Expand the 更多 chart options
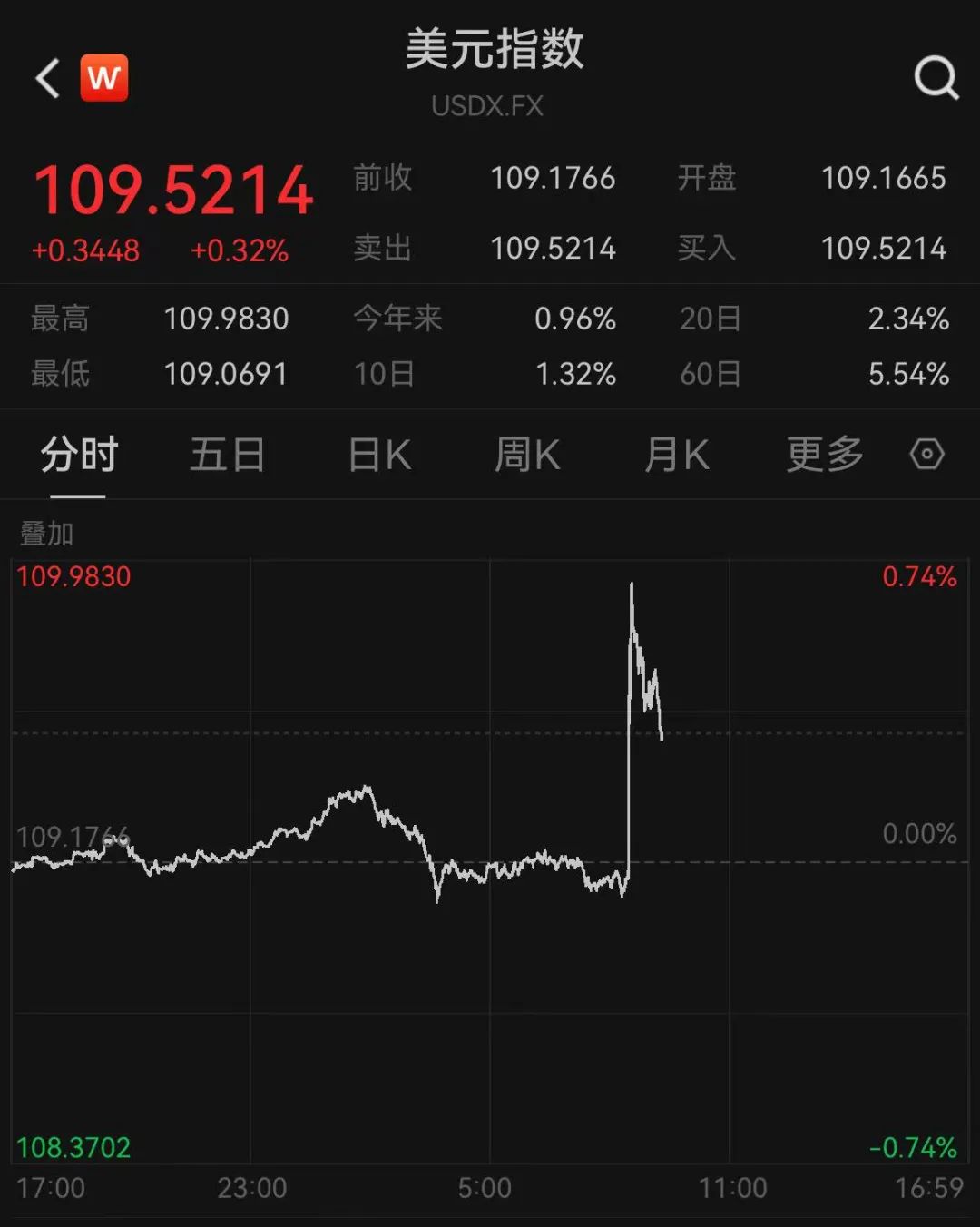The image size is (980, 1227). click(824, 456)
